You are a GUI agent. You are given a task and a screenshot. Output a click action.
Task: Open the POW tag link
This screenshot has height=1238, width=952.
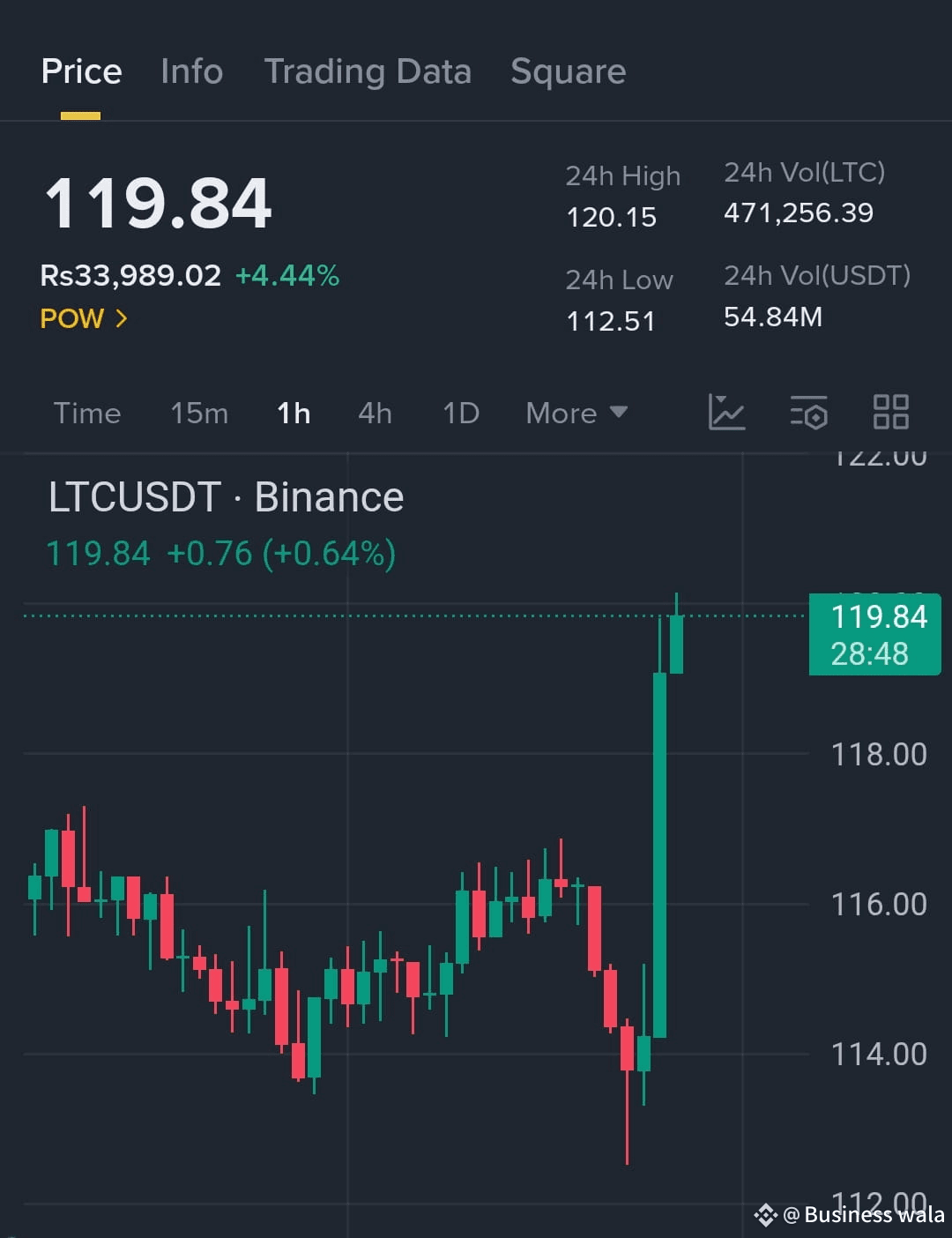(x=84, y=318)
